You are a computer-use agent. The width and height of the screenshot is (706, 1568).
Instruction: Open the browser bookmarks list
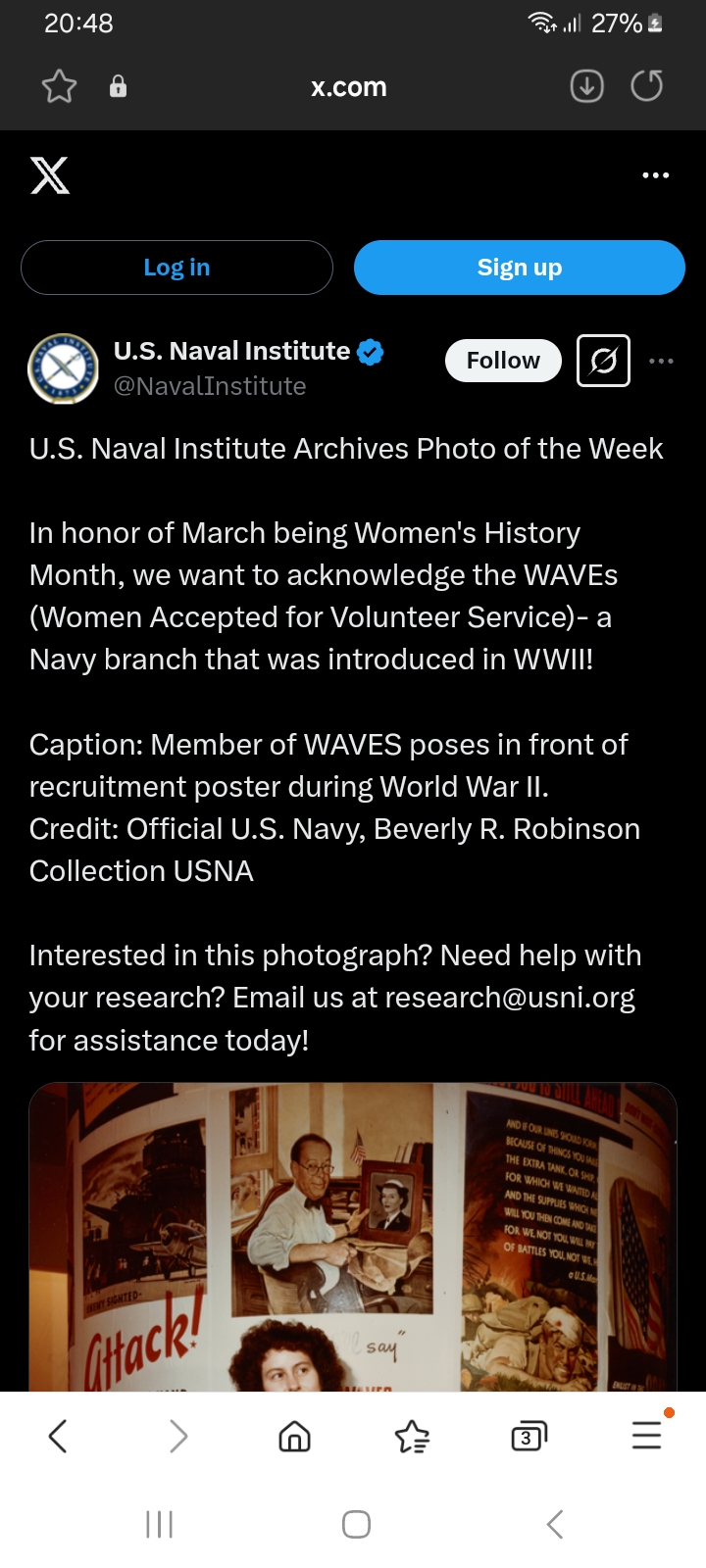[x=412, y=1437]
